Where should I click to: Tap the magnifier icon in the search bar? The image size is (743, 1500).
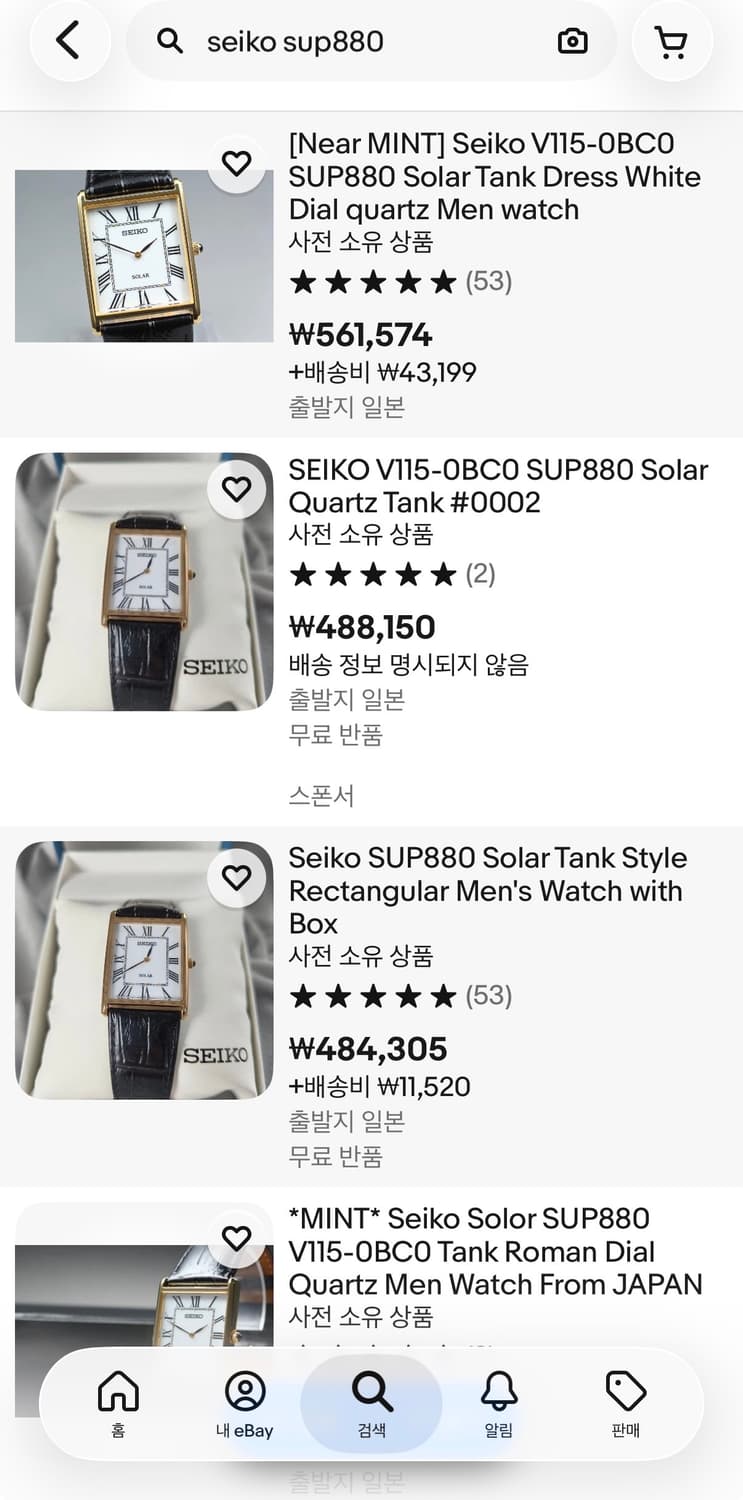169,40
